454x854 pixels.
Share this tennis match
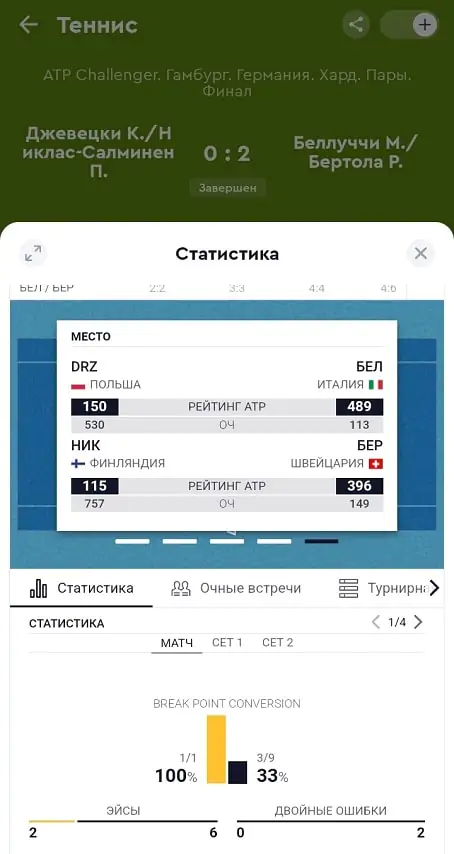[x=356, y=25]
